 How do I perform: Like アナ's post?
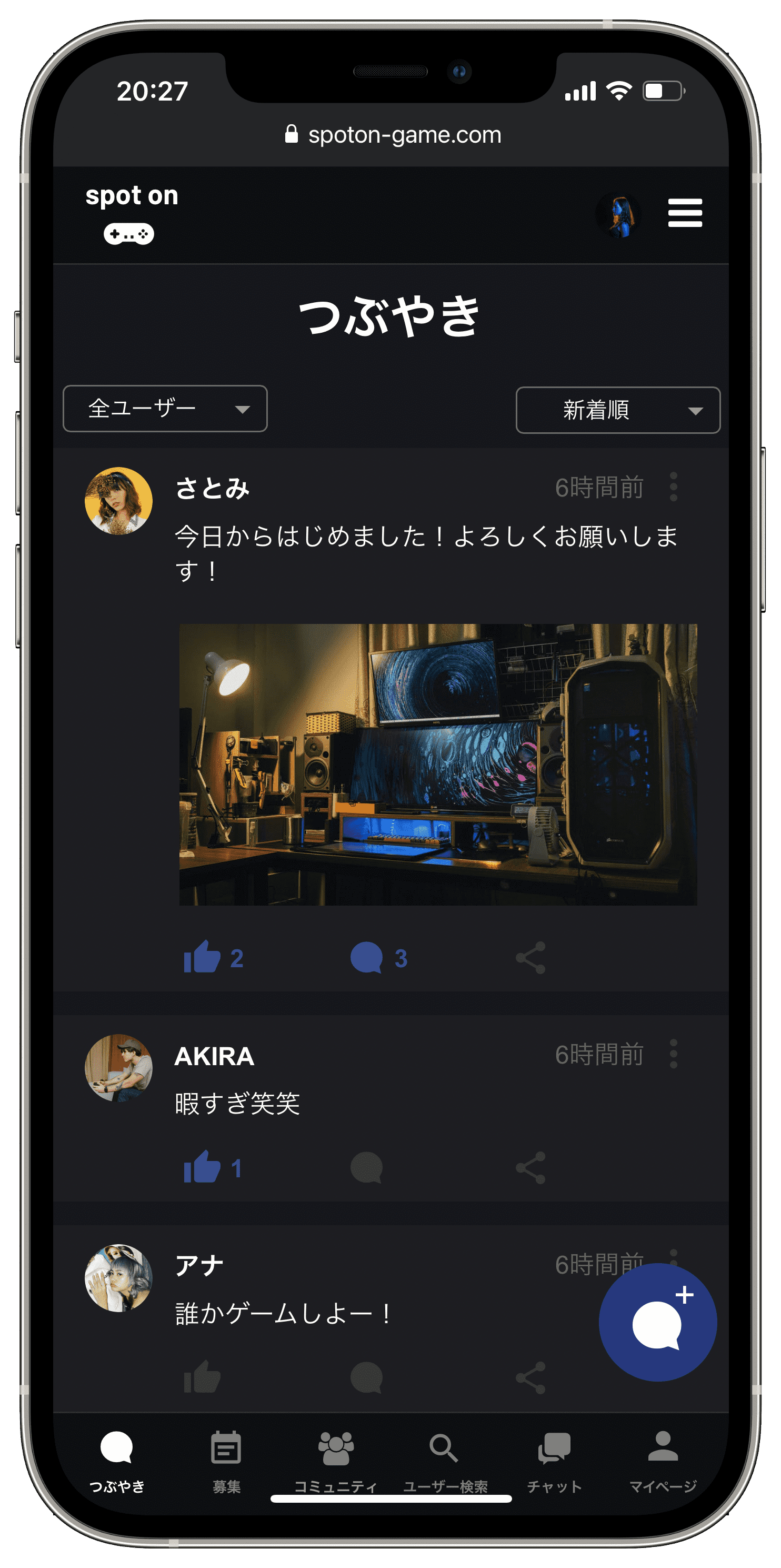tap(203, 1377)
